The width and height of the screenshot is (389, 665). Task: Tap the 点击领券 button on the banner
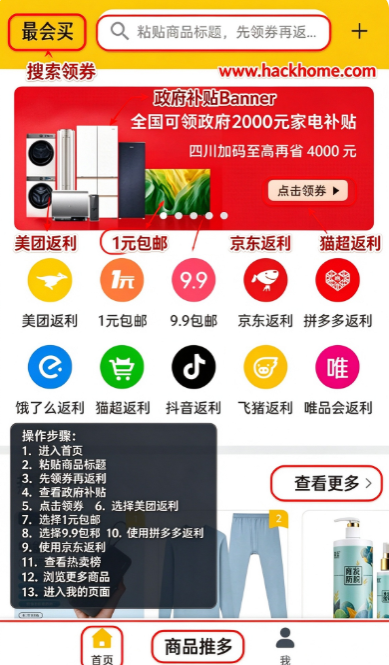point(308,191)
